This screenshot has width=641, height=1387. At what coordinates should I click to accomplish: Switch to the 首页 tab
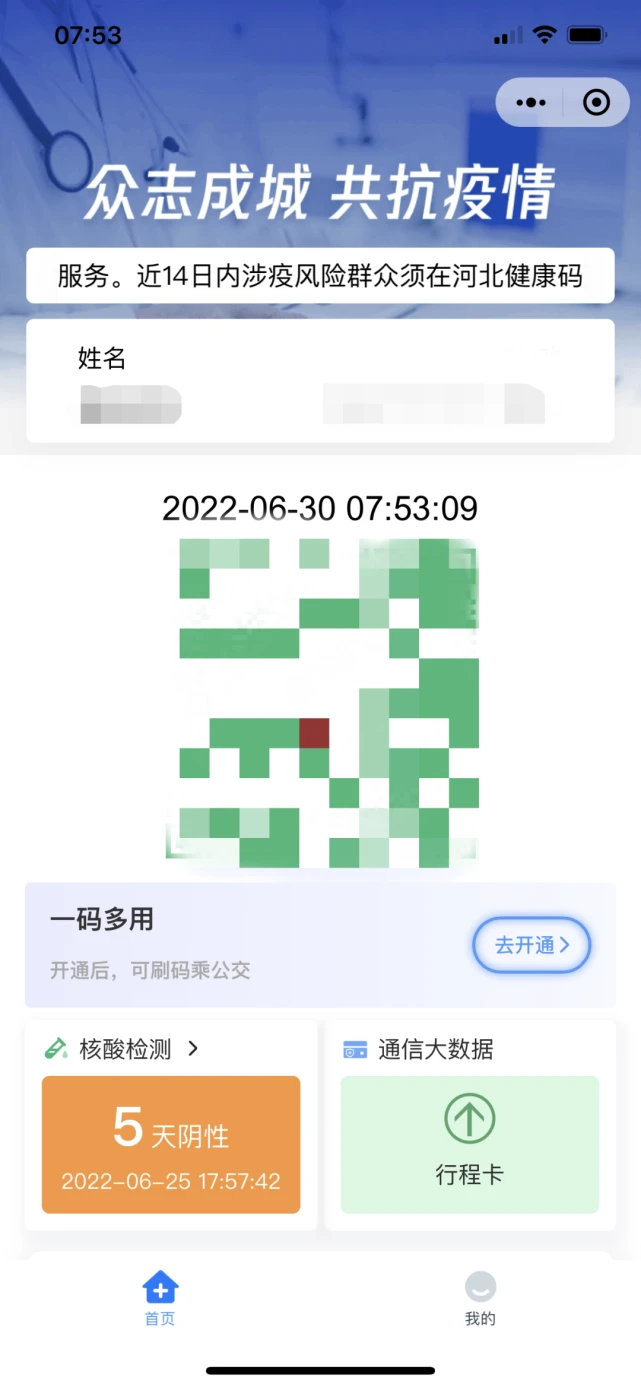[x=160, y=1298]
